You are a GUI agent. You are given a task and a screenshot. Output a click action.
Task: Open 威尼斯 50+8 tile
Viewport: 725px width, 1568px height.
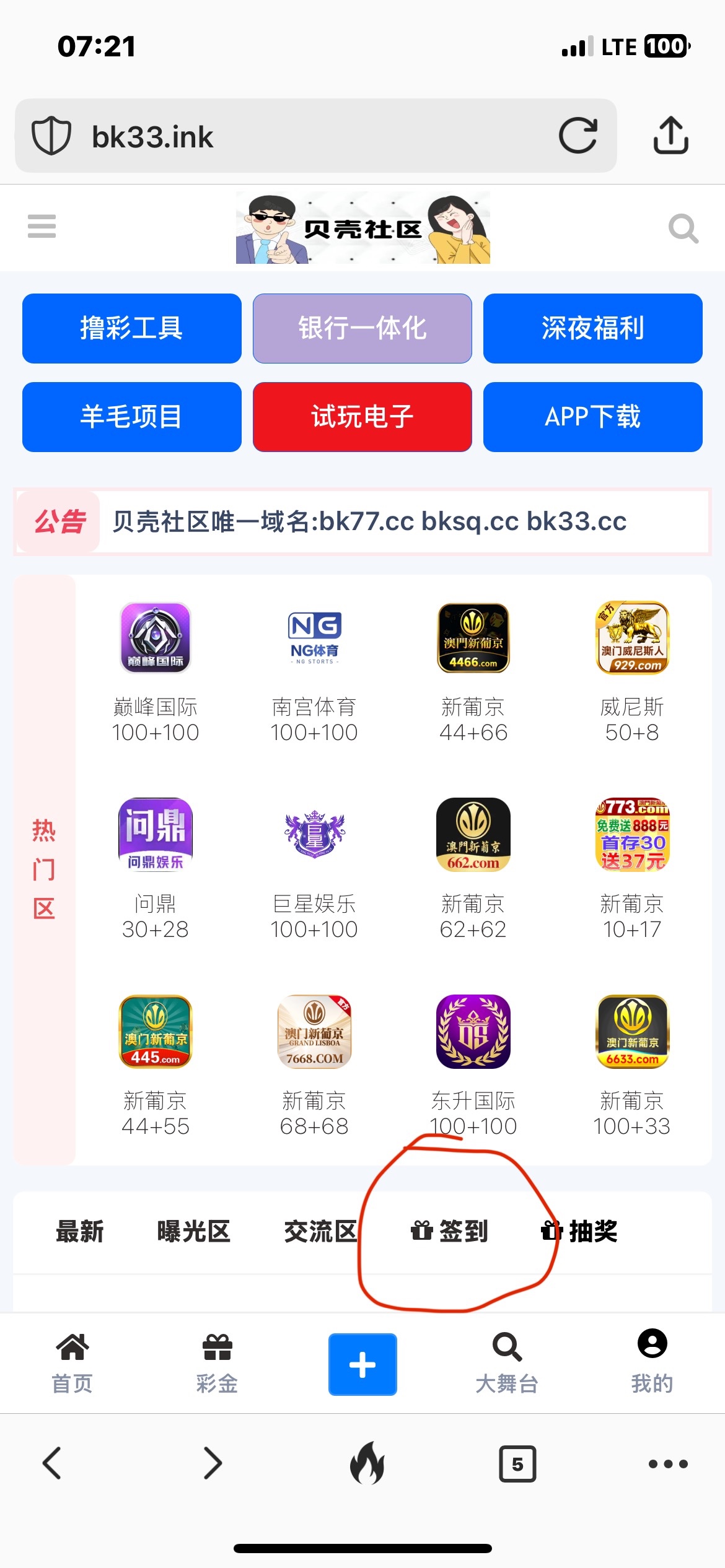pos(632,672)
